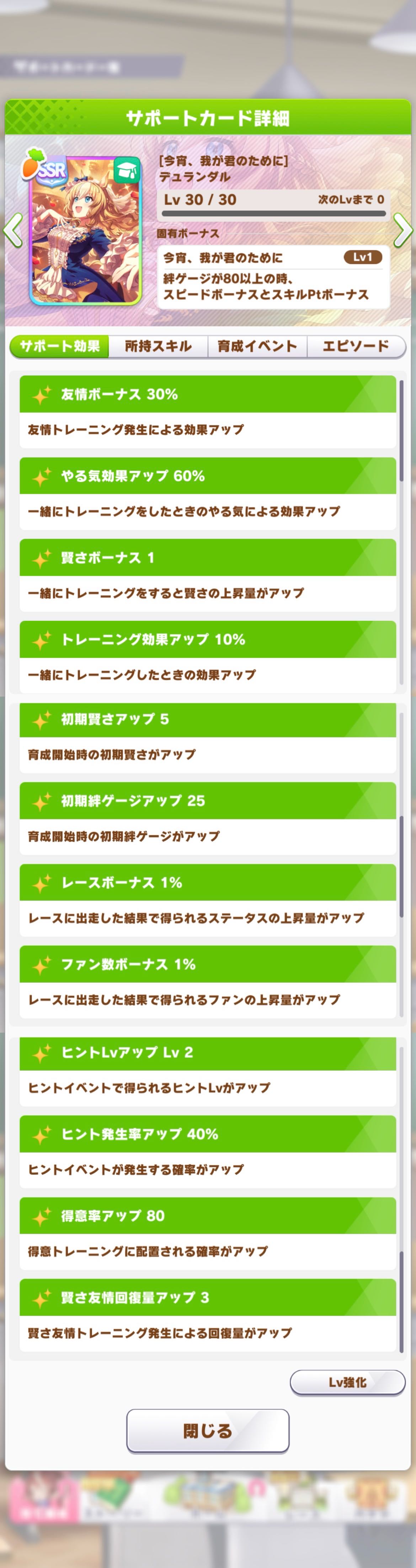Go to the next support card

pos(402,230)
